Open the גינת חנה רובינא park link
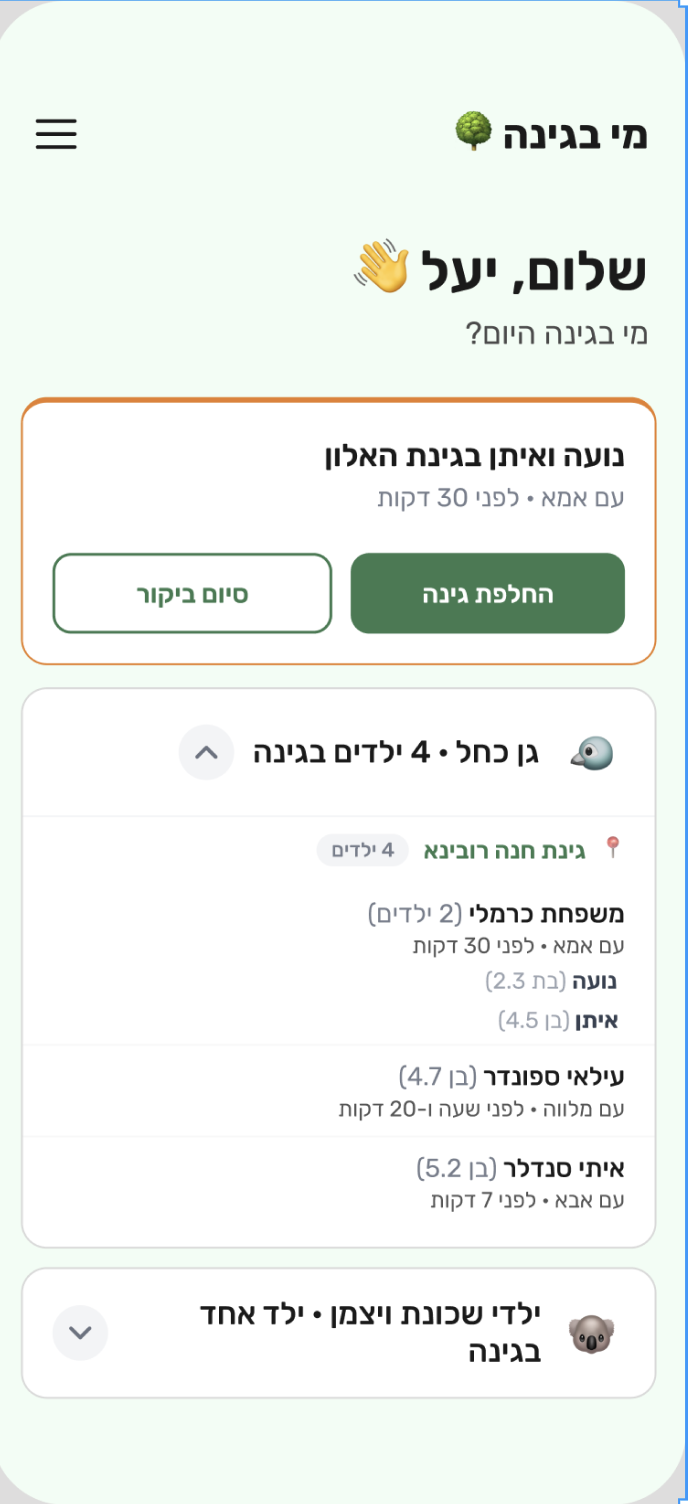Image resolution: width=688 pixels, height=1504 pixels. pos(504,851)
